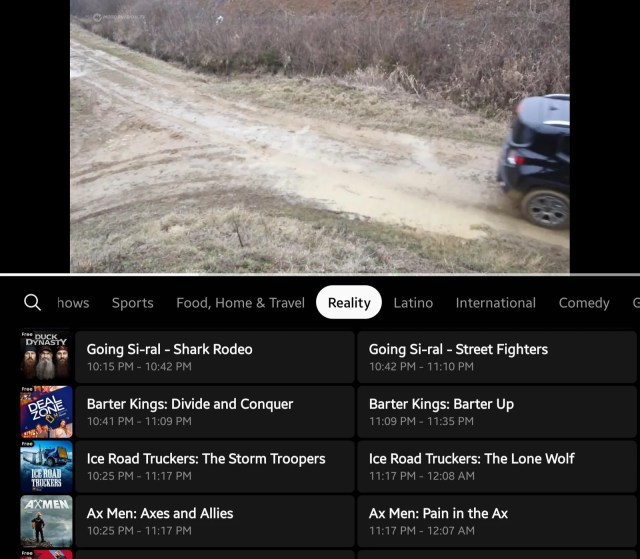
Task: Switch to the Comedy category
Action: tap(584, 303)
